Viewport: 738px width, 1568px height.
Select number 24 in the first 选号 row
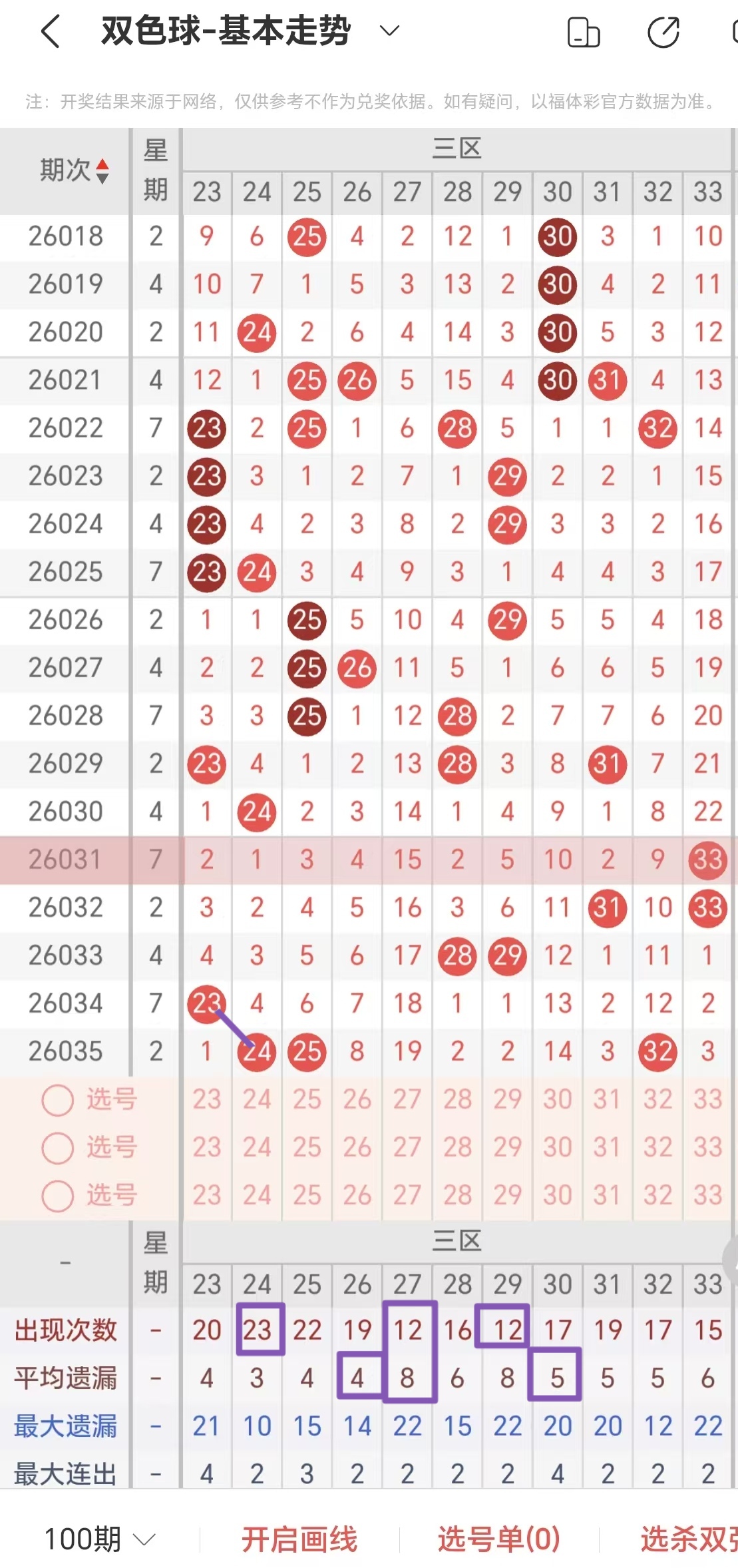click(x=257, y=1099)
